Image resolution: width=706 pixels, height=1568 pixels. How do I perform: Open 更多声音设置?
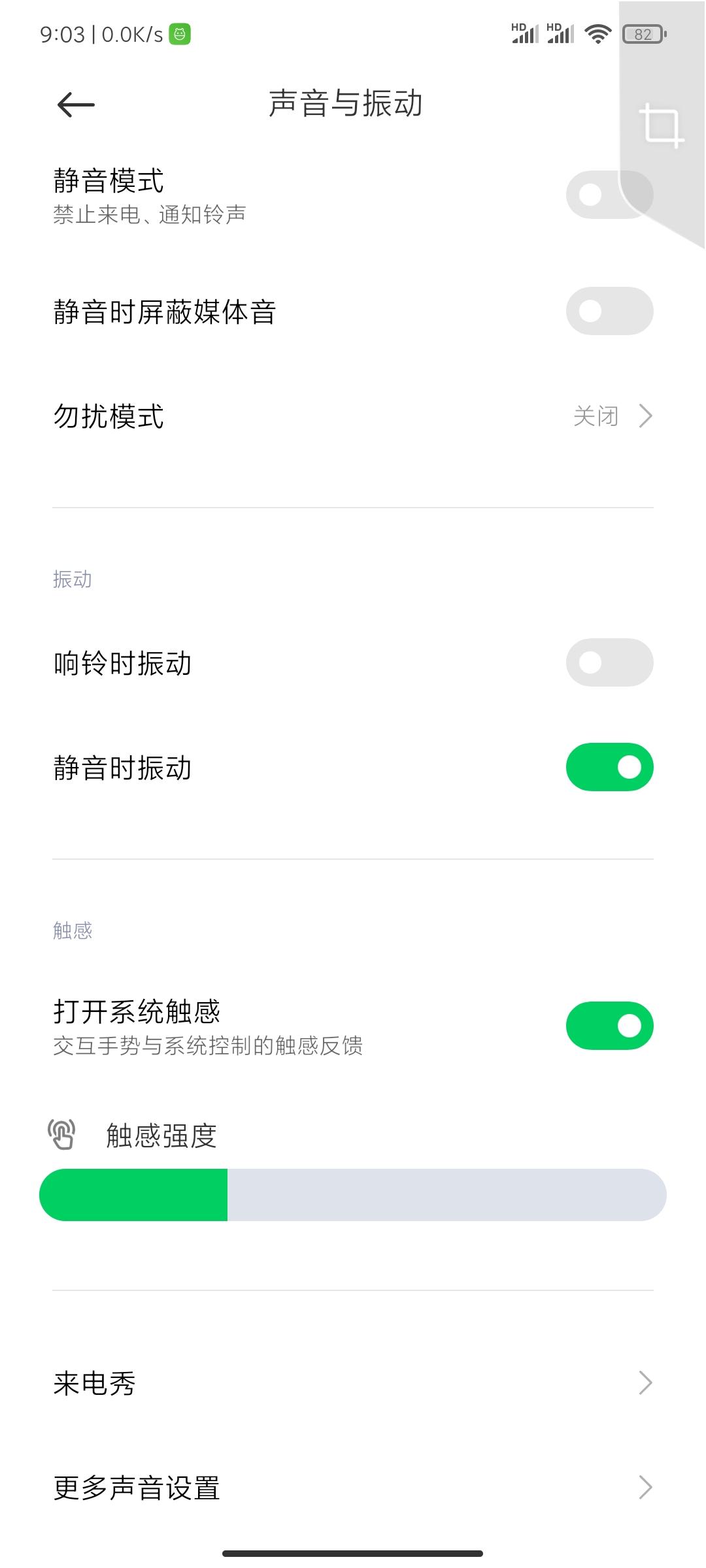(x=353, y=1488)
